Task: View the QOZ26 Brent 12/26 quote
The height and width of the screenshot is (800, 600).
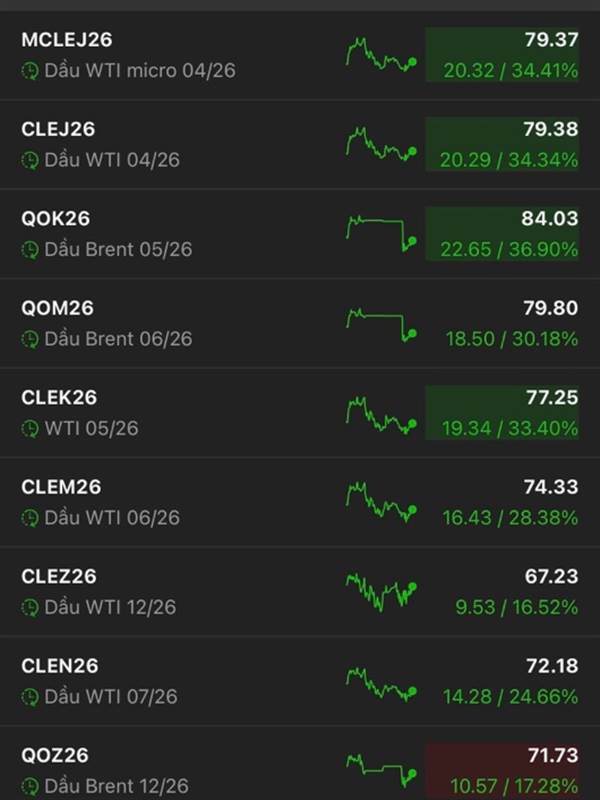Action: [x=300, y=764]
